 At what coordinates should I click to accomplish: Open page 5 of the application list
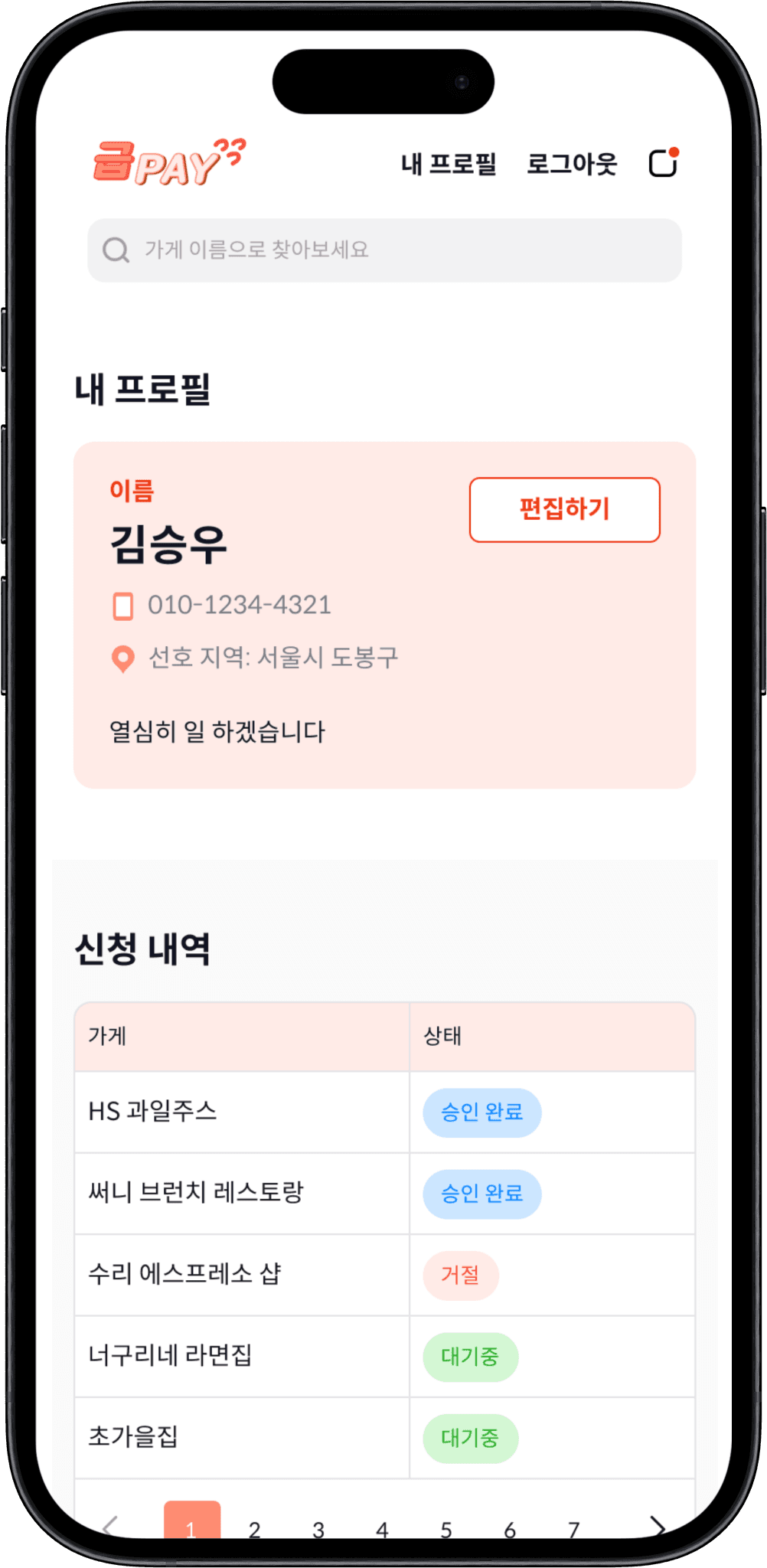(446, 1528)
